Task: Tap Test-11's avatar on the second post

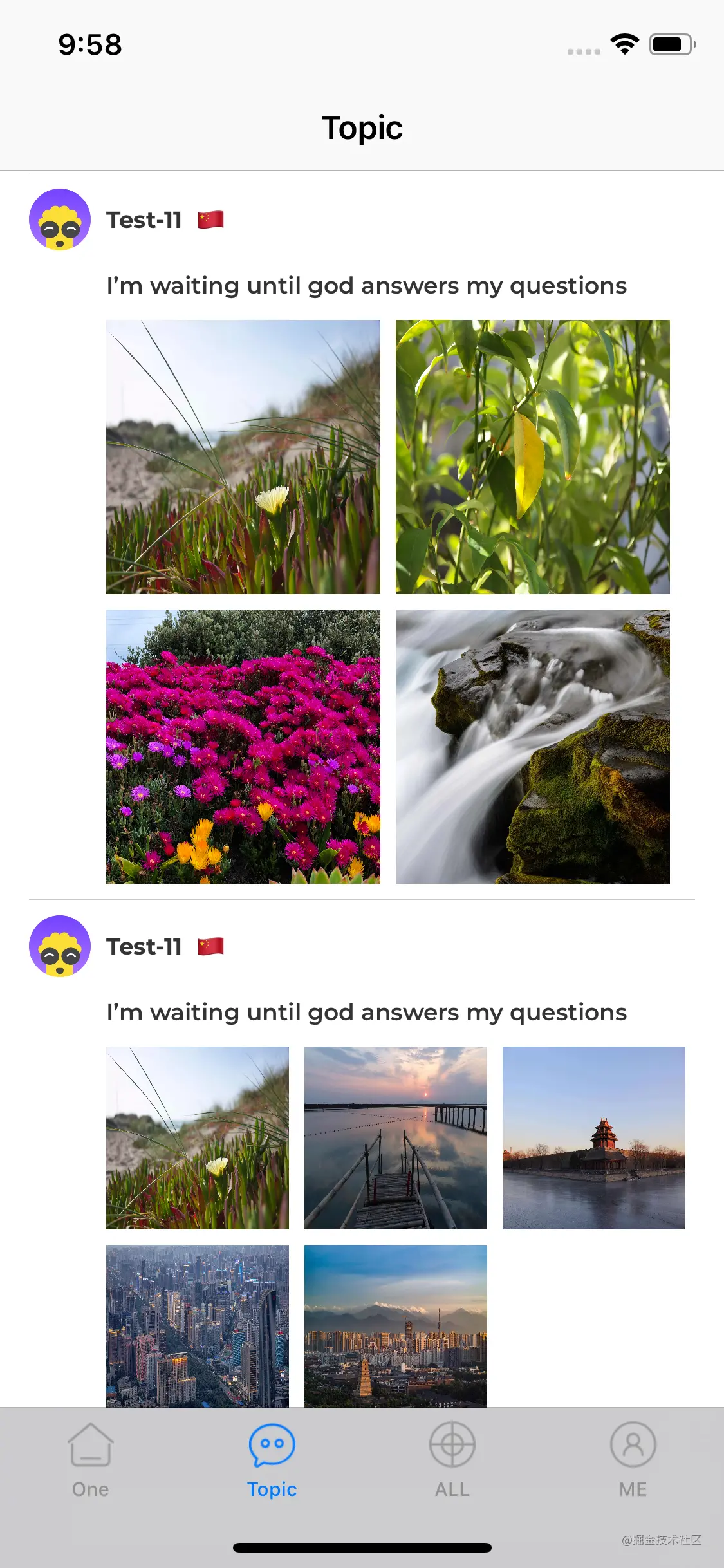Action: [60, 946]
